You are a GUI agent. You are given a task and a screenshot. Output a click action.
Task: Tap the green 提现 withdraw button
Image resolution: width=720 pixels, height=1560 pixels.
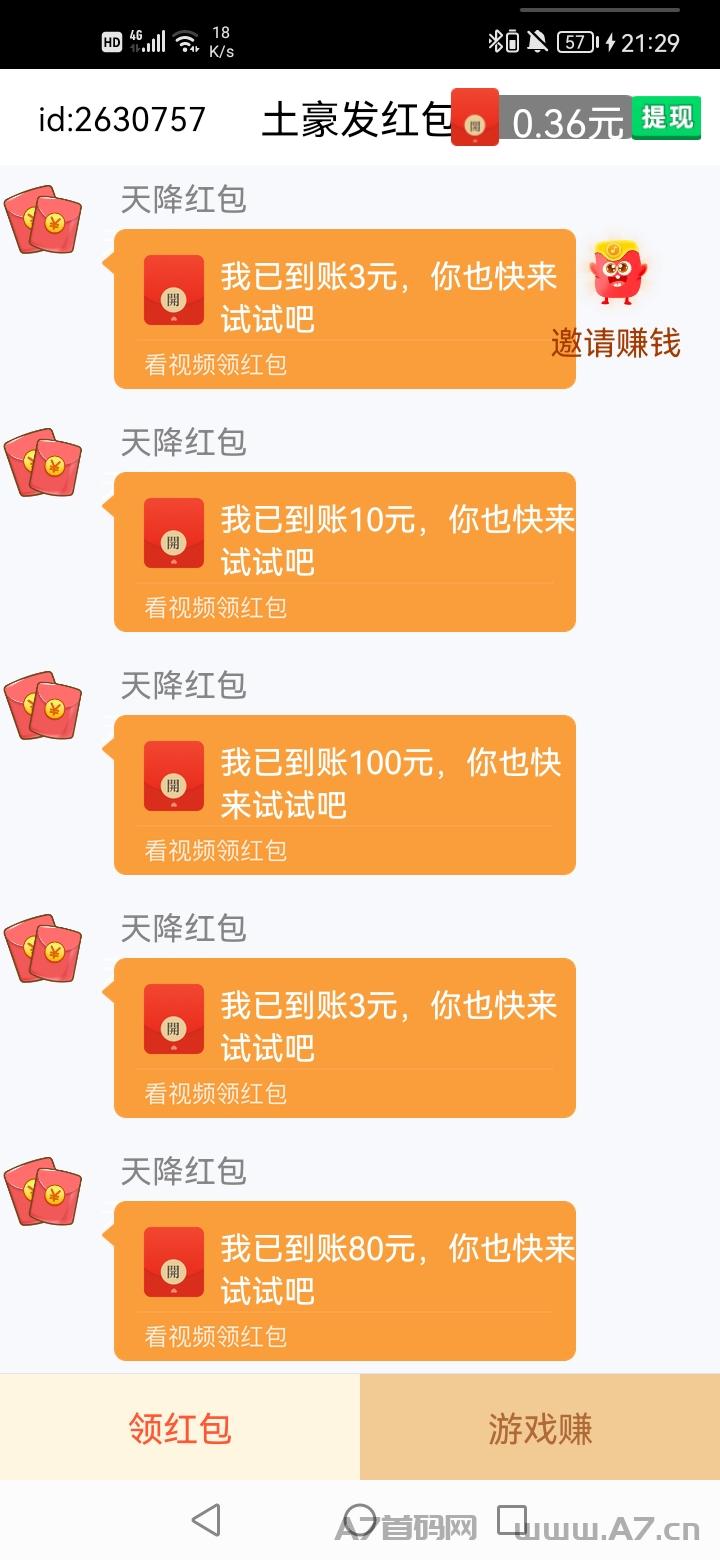pyautogui.click(x=666, y=118)
